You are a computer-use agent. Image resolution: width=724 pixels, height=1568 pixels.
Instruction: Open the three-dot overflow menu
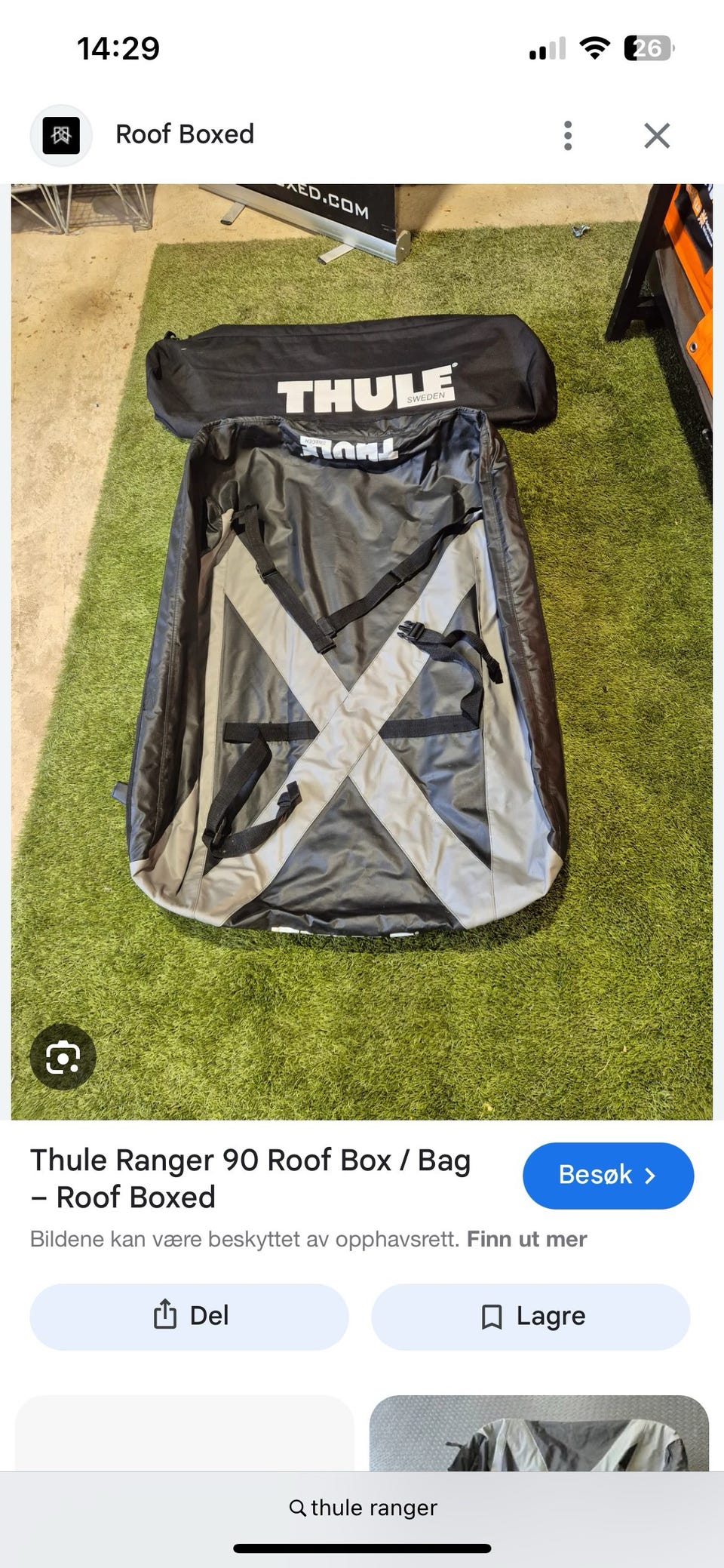coord(568,136)
